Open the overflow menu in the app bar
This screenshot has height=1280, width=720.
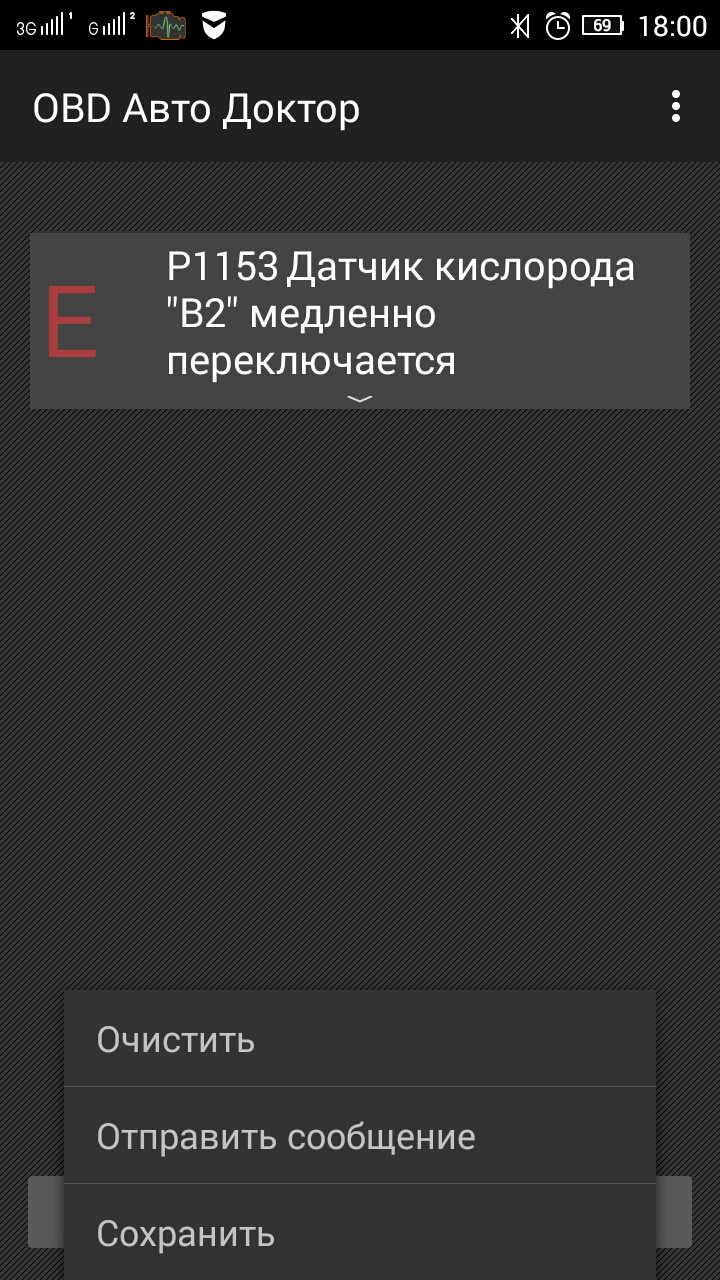tap(676, 107)
